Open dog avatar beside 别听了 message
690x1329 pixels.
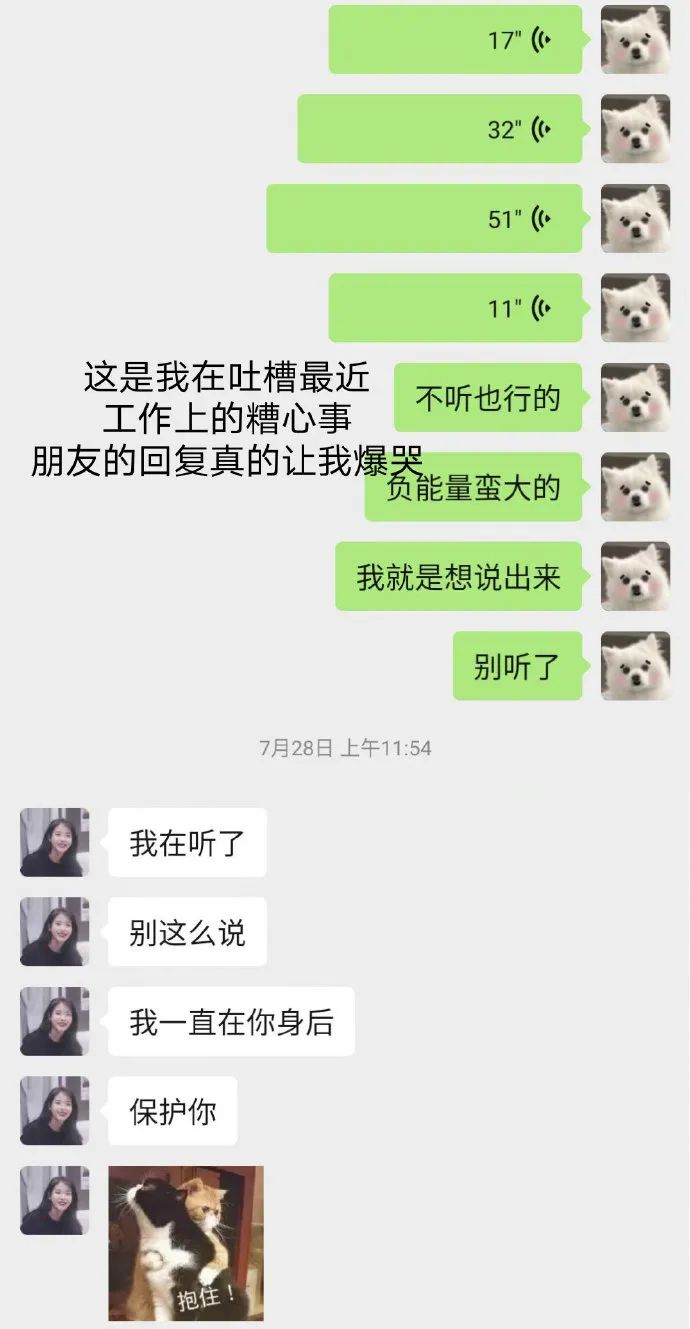point(635,666)
